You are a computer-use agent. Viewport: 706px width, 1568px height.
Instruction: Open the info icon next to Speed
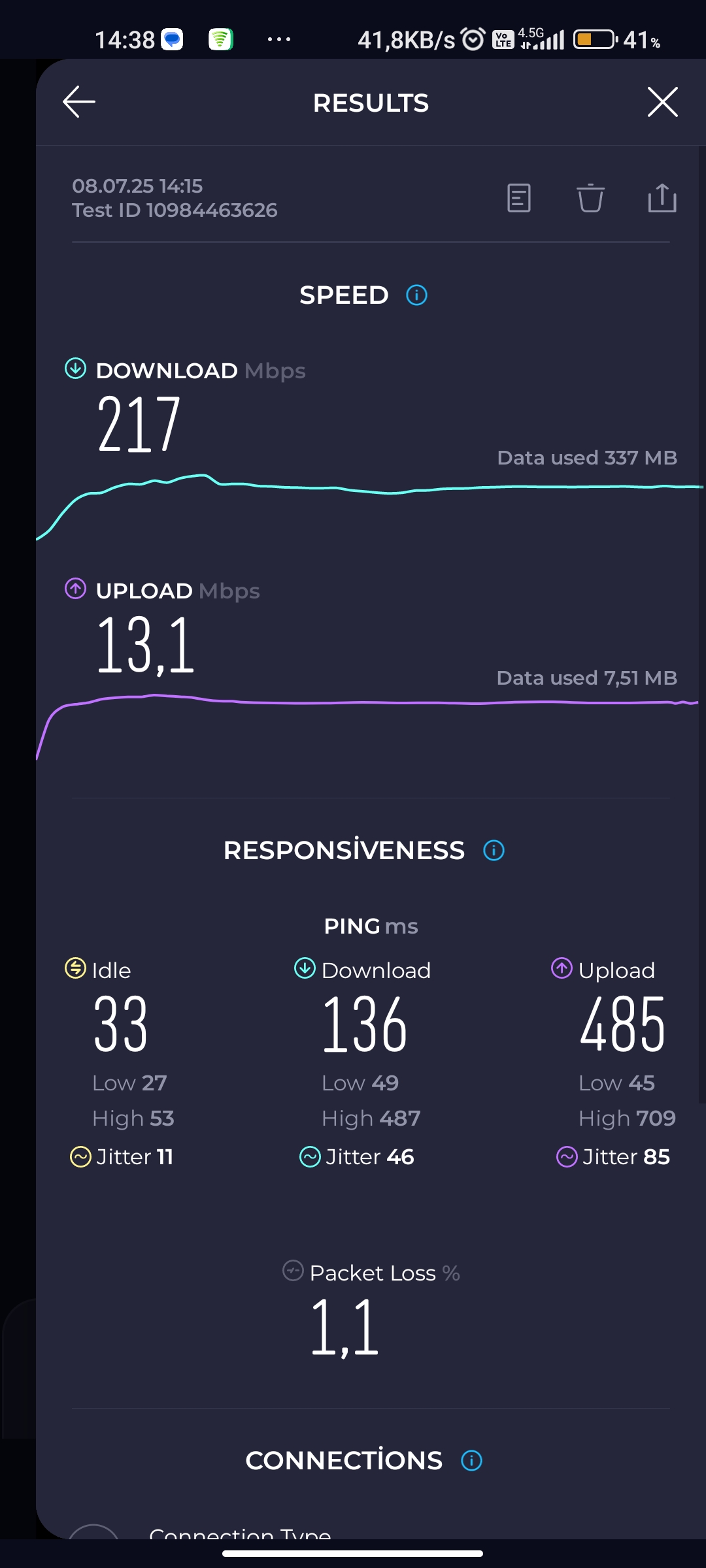pyautogui.click(x=416, y=295)
